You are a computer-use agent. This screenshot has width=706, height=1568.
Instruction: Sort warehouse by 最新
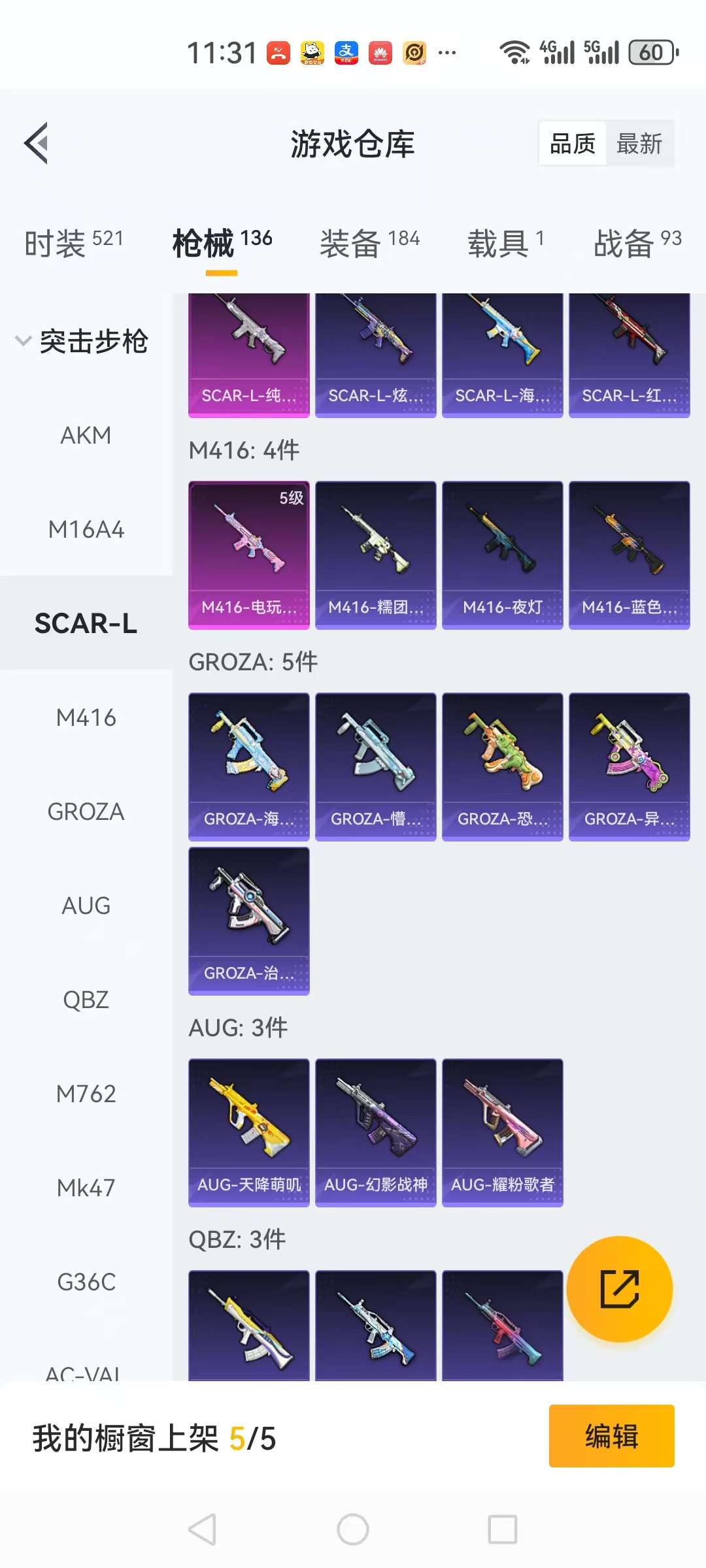click(639, 143)
